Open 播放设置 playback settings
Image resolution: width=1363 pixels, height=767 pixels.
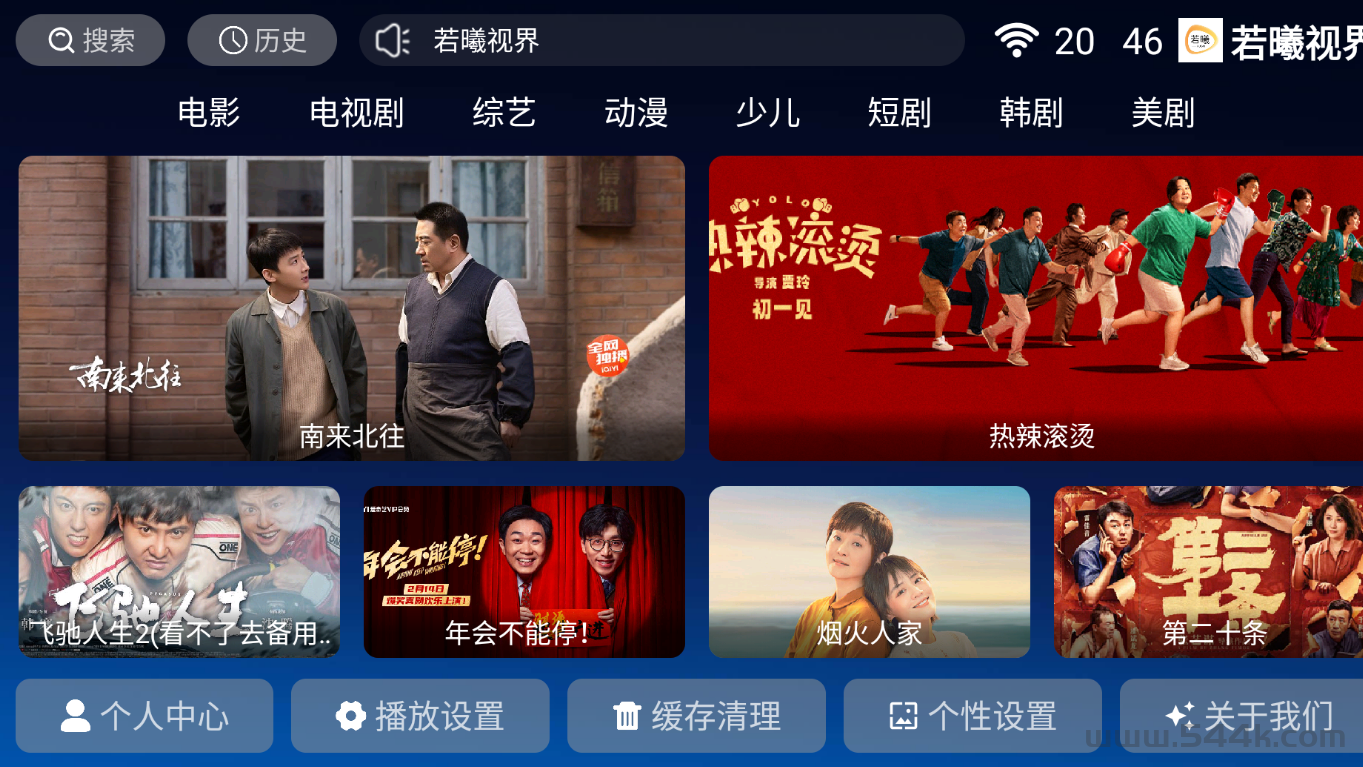420,716
